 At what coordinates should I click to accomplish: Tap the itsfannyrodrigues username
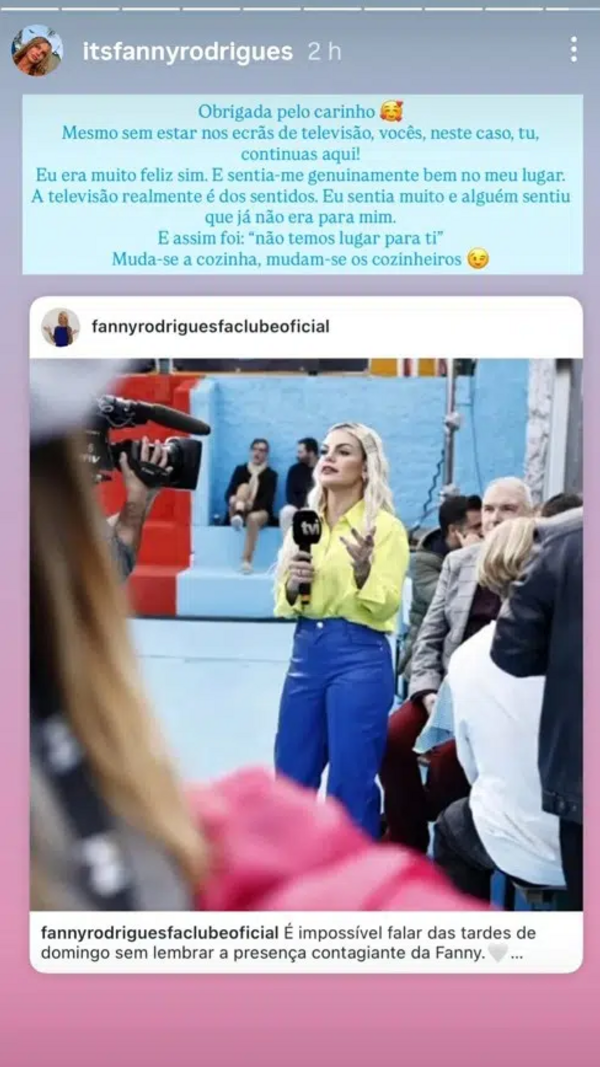coord(188,51)
